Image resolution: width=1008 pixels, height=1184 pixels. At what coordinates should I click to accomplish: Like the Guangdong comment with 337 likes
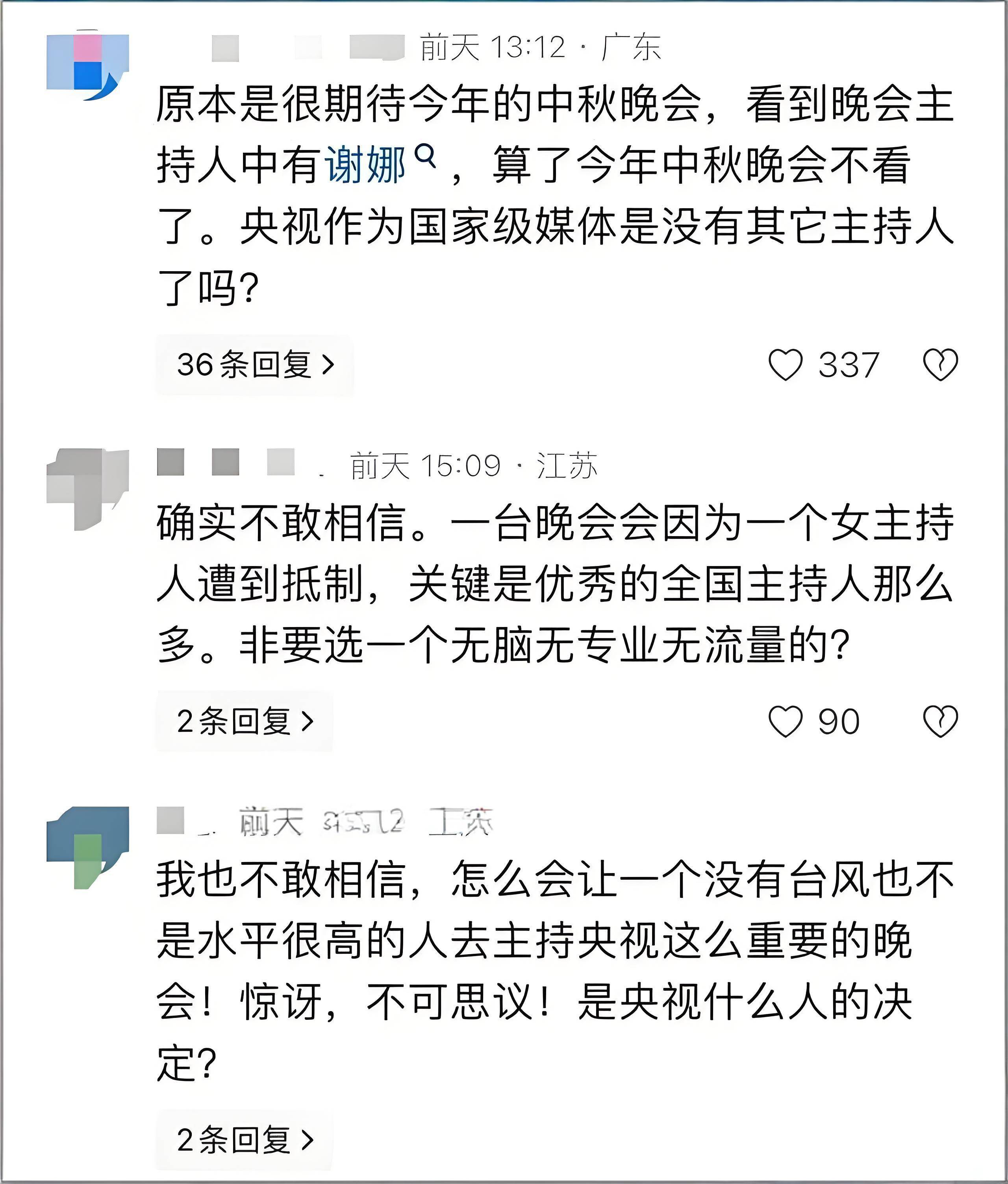pyautogui.click(x=786, y=365)
